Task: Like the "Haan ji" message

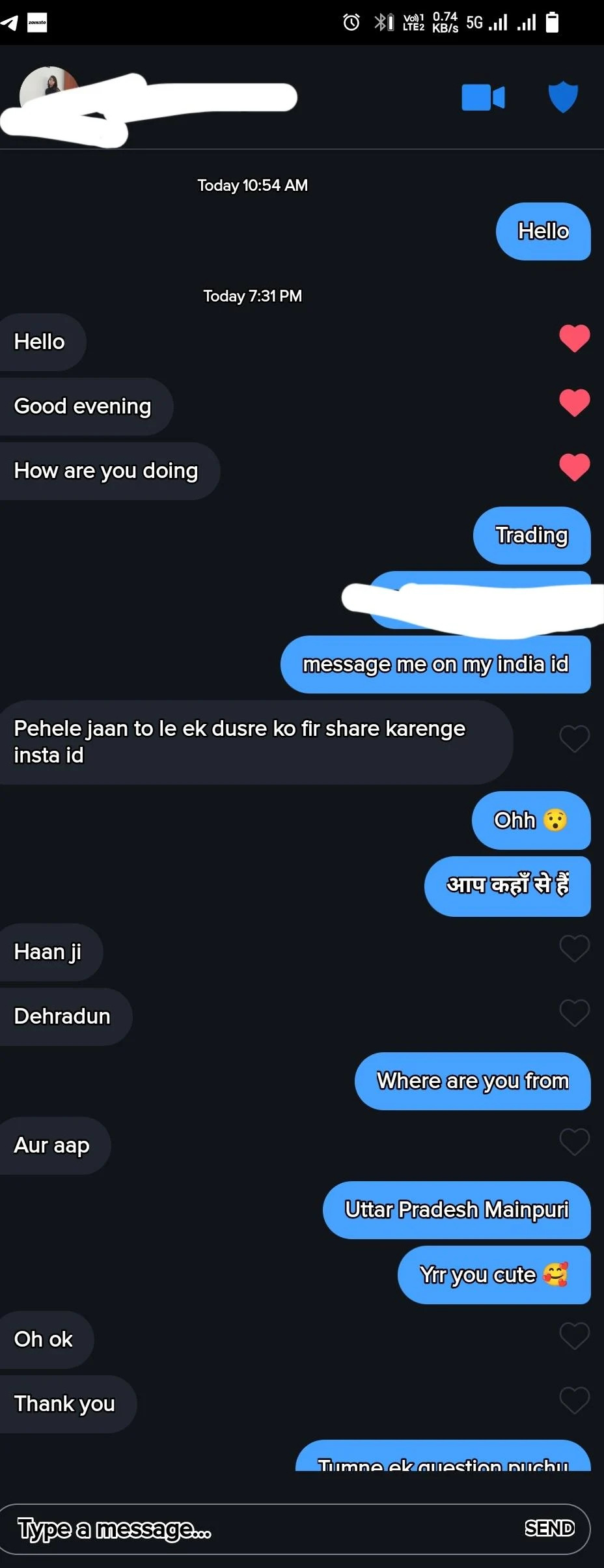Action: pyautogui.click(x=574, y=949)
